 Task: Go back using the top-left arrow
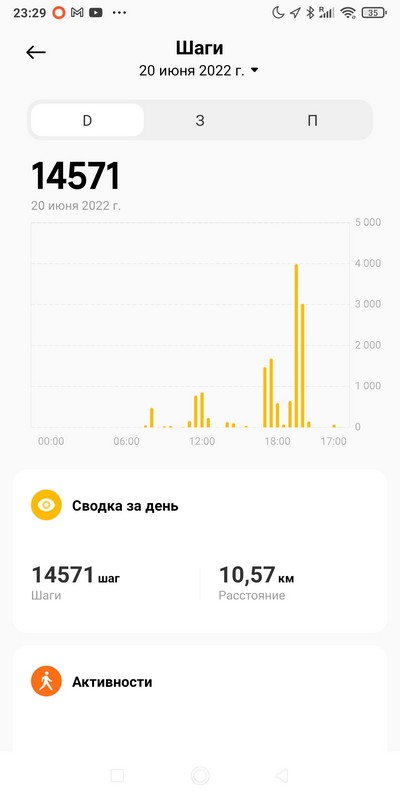(36, 52)
